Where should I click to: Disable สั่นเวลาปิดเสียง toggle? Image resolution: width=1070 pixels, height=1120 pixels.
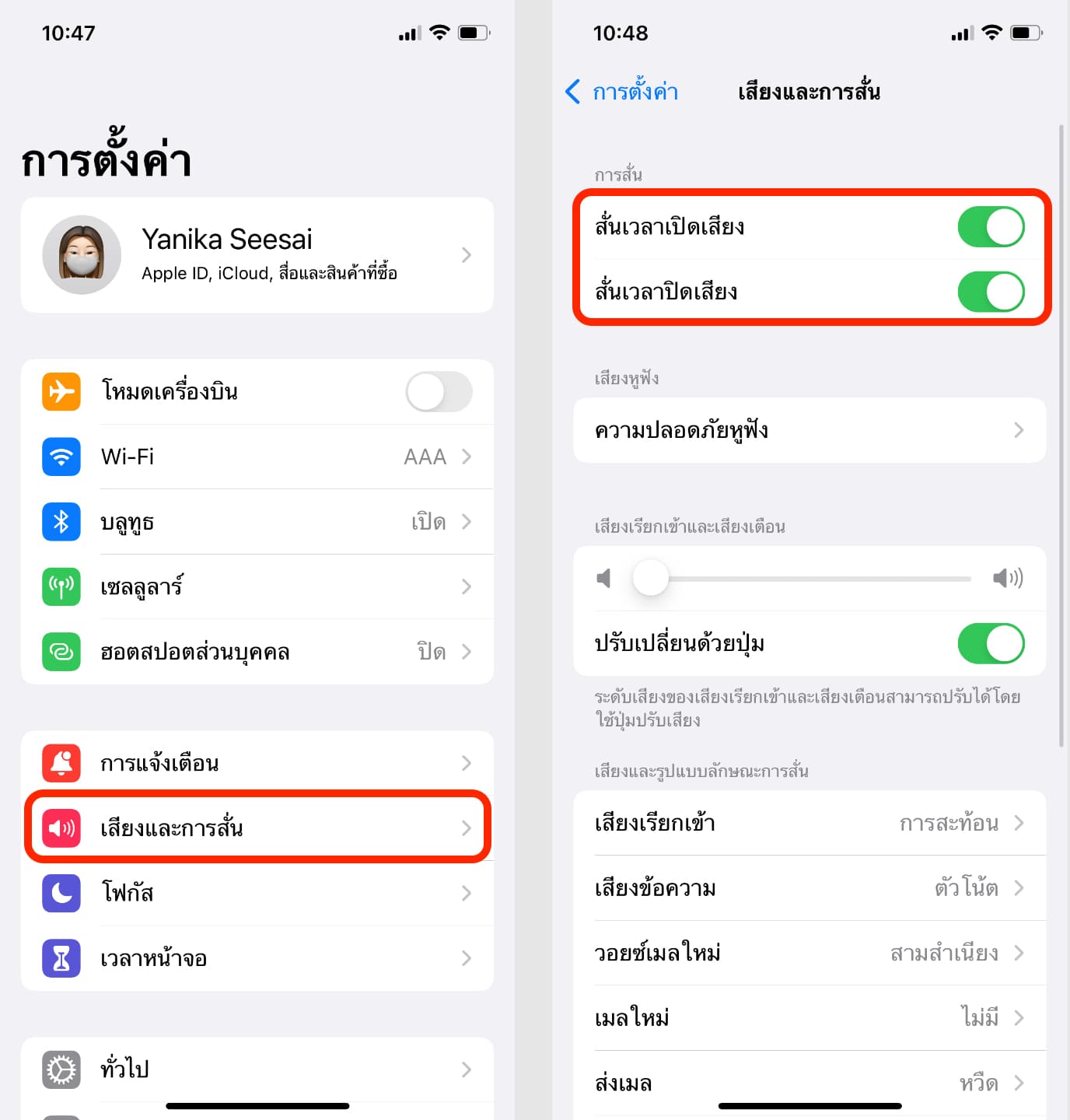[991, 292]
